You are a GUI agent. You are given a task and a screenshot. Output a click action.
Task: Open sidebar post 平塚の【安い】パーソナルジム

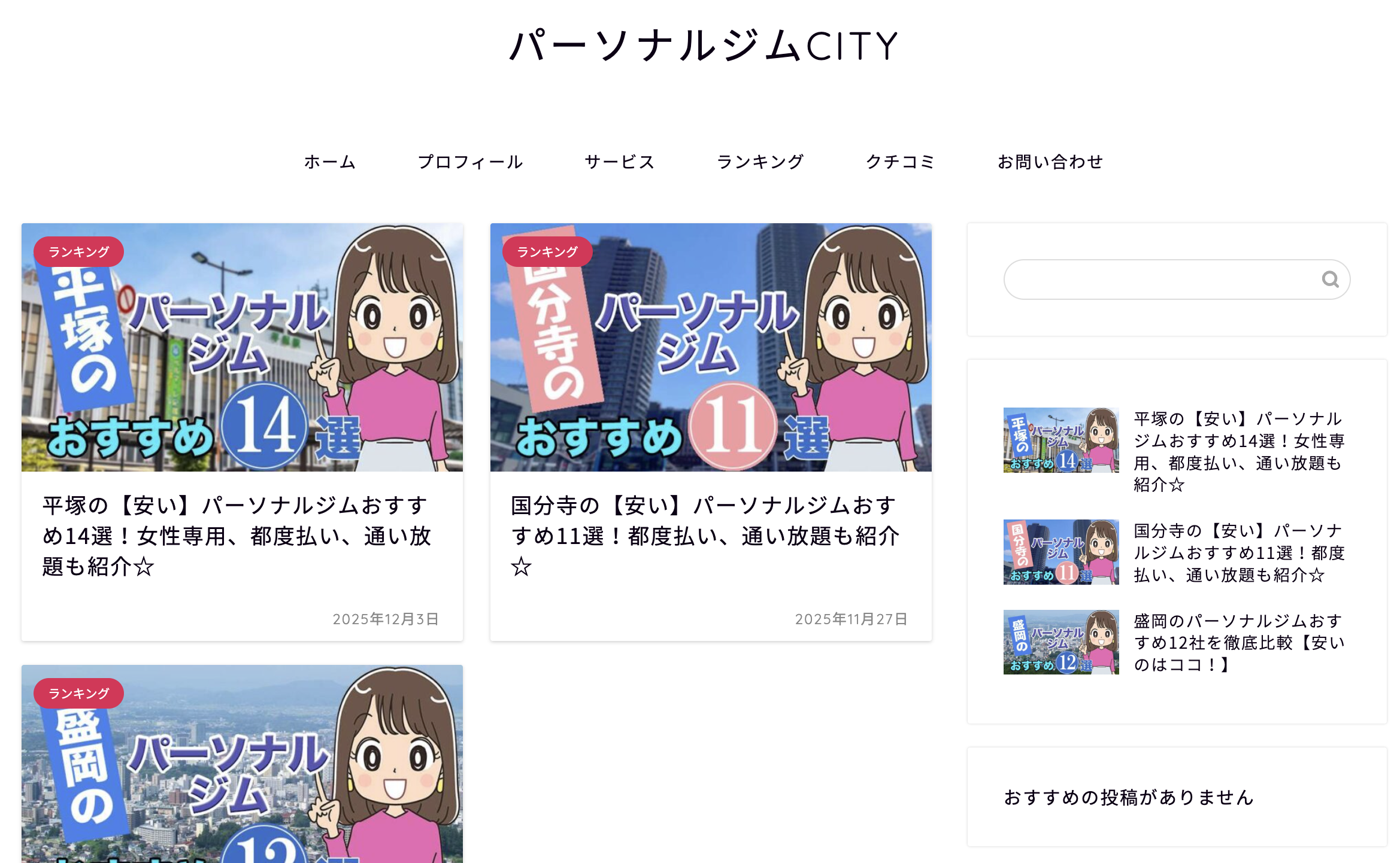pos(1238,451)
